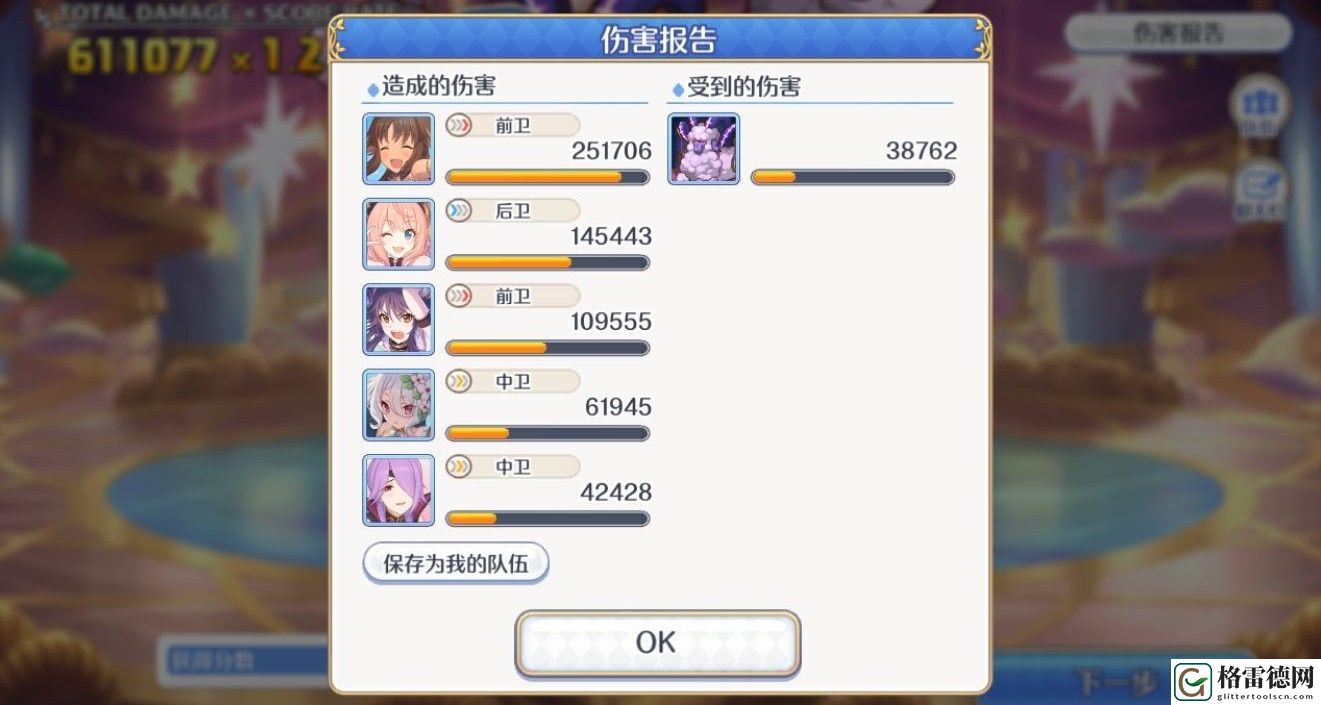Save this lineup via 保存为我的队伍

pyautogui.click(x=455, y=563)
